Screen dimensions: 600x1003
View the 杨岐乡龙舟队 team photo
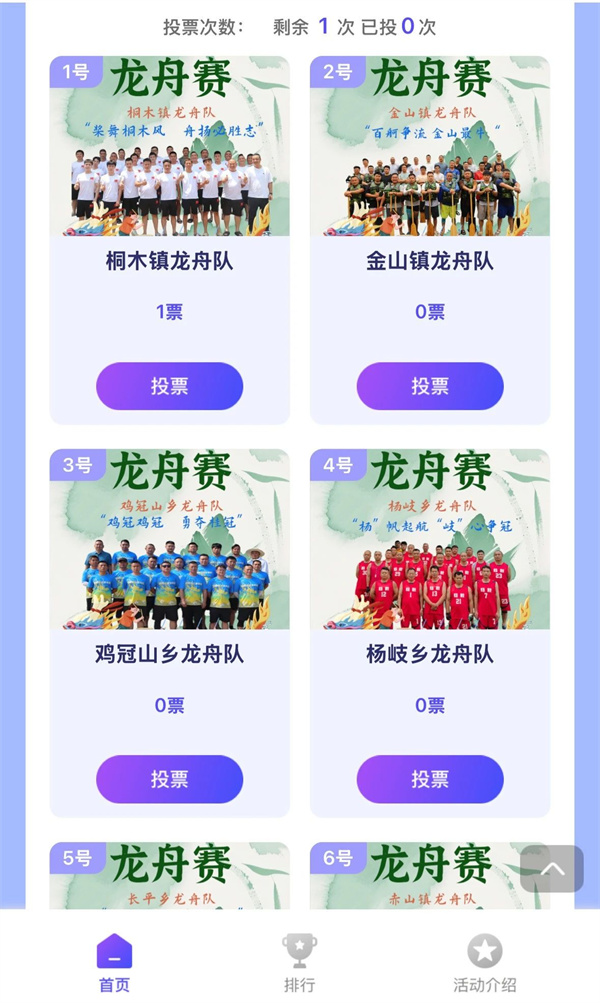(x=430, y=539)
